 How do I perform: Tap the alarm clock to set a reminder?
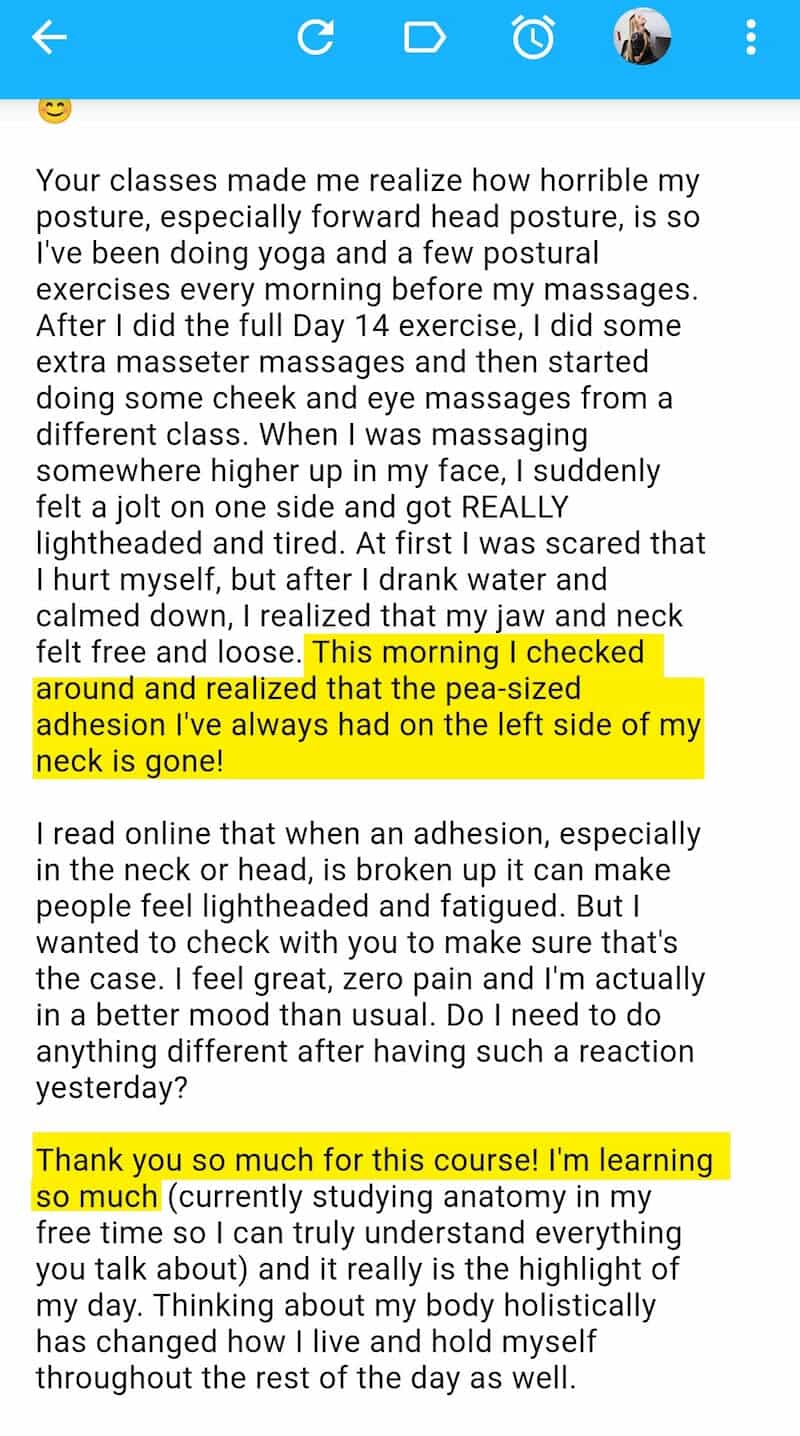pos(532,37)
